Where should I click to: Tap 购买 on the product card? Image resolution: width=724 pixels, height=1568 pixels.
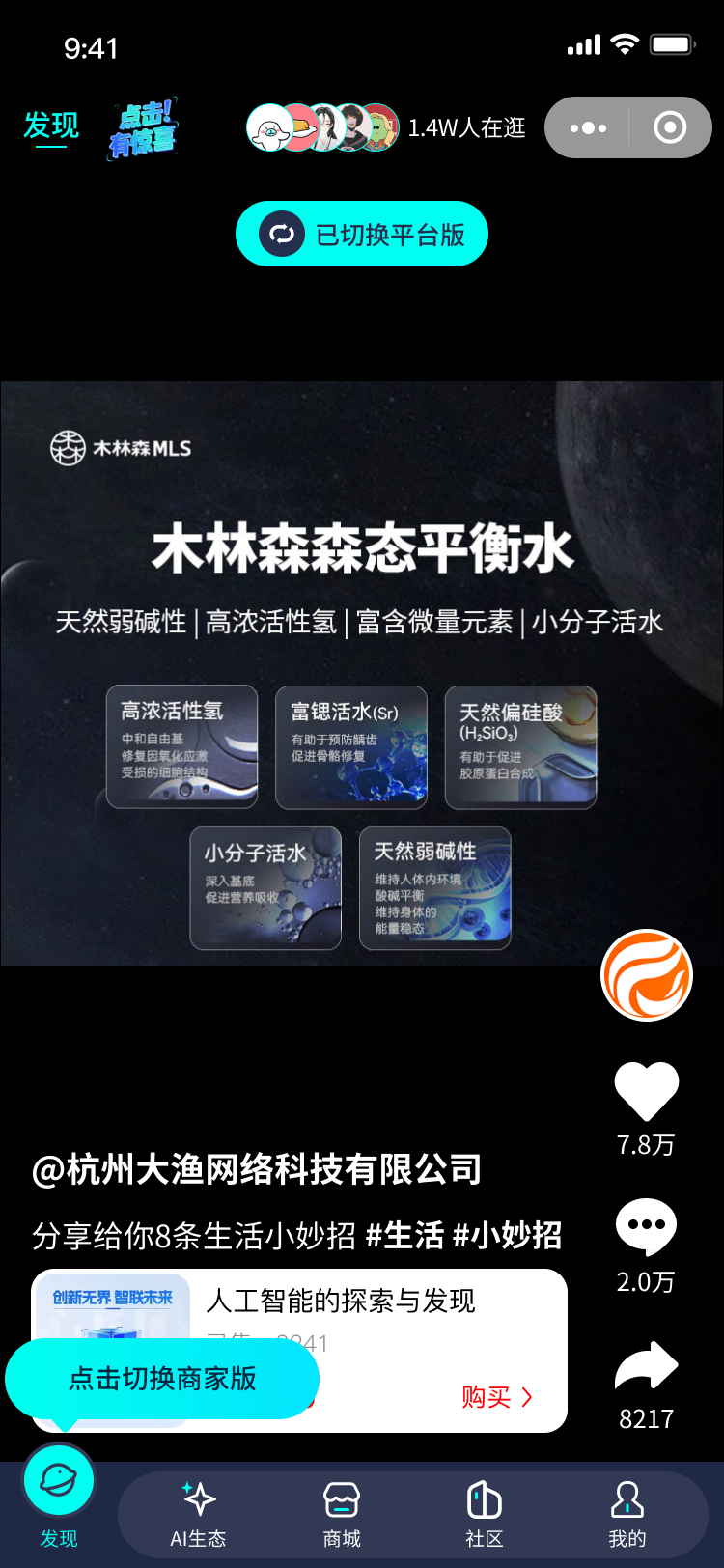pyautogui.click(x=496, y=1397)
